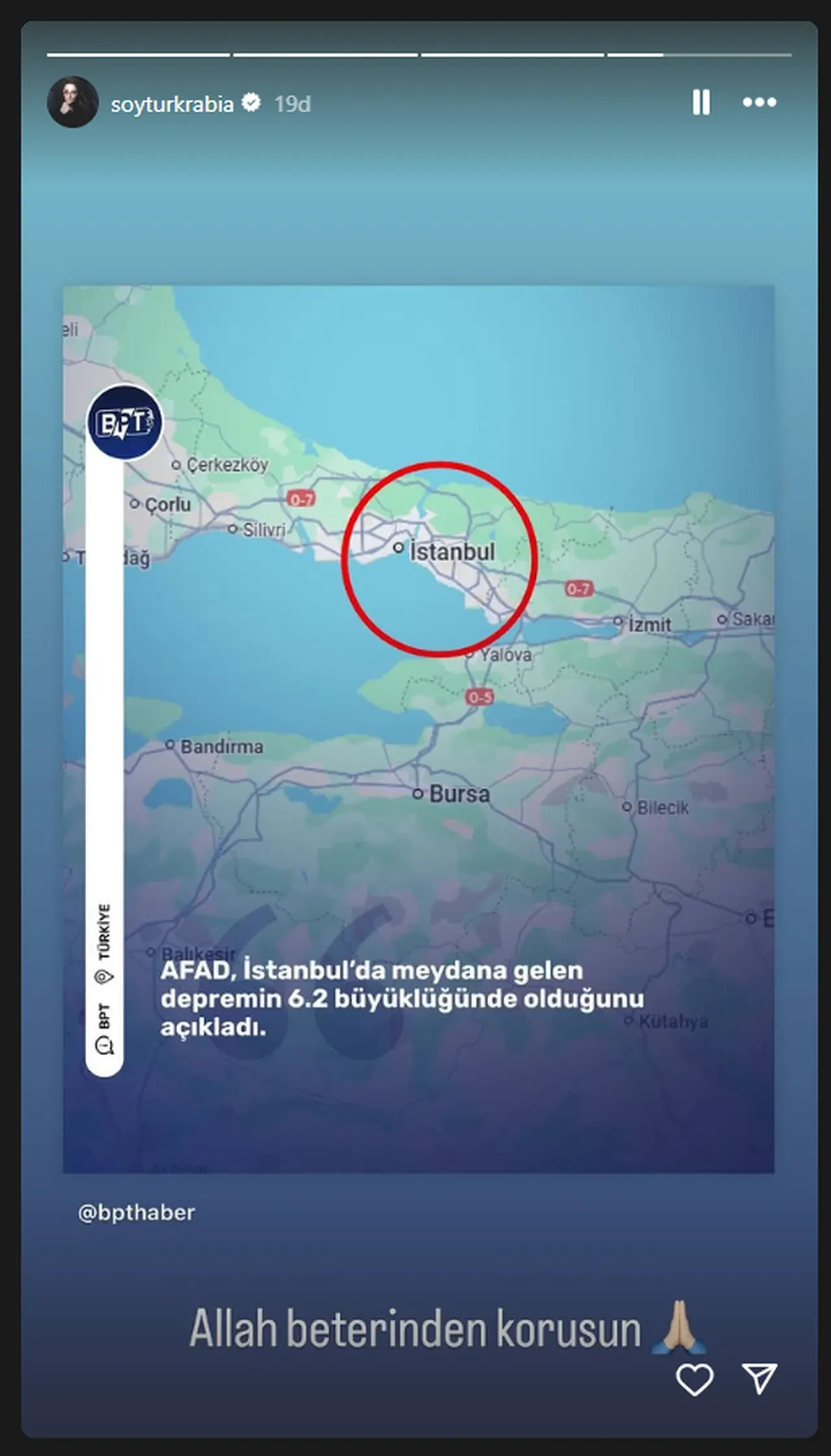
Task: Share the story via paper plane icon
Action: tap(759, 1379)
